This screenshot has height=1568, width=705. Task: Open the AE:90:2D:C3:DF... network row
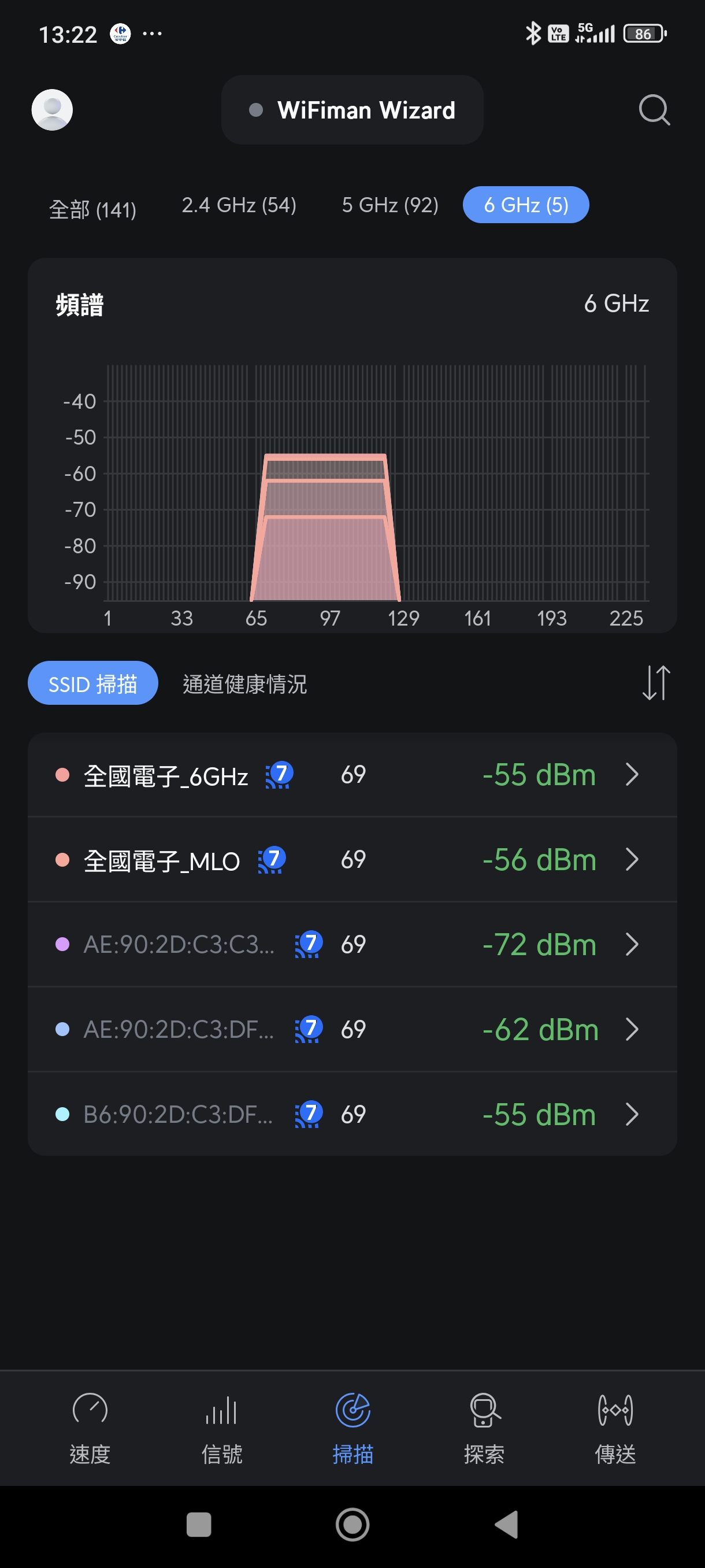click(352, 1029)
